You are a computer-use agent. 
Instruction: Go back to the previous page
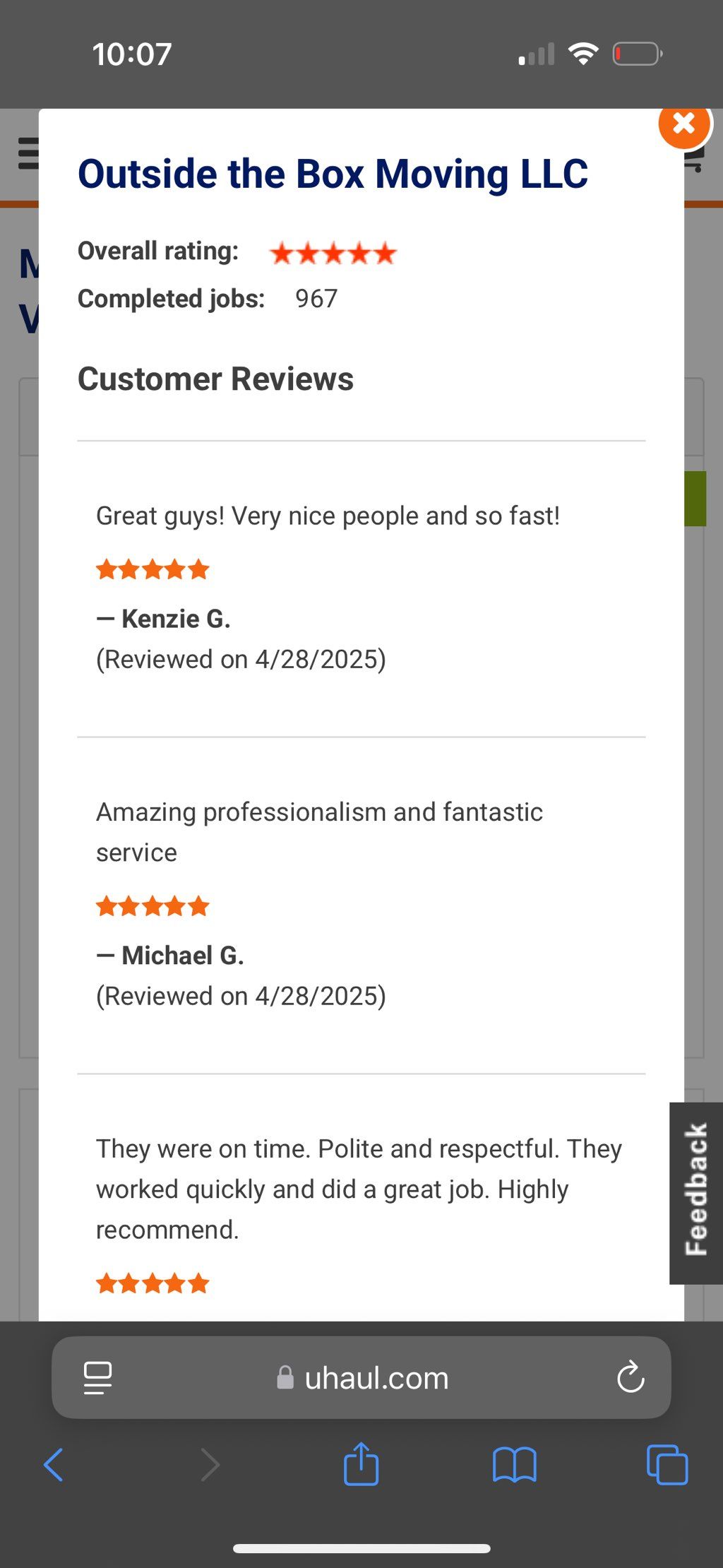point(54,1464)
